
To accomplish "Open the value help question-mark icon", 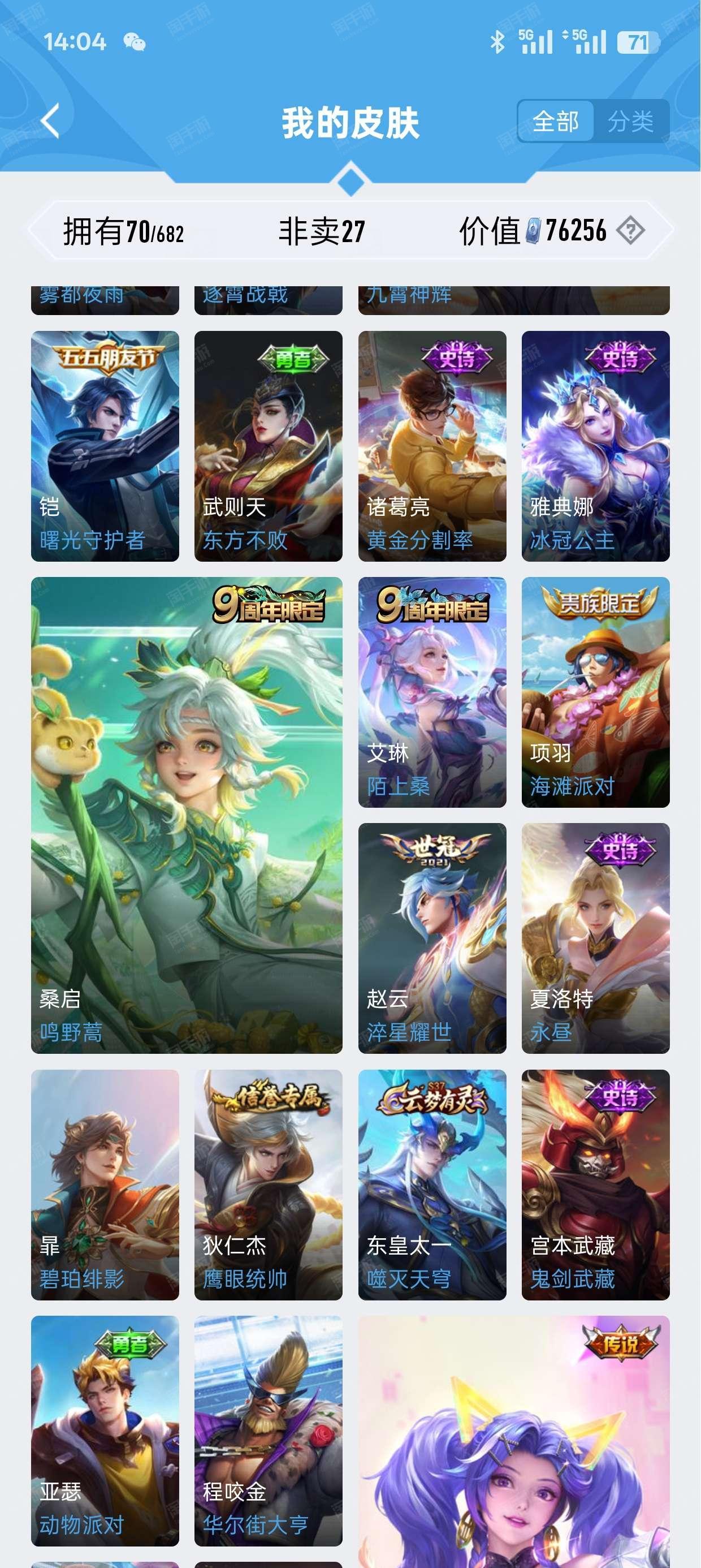I will tap(630, 231).
